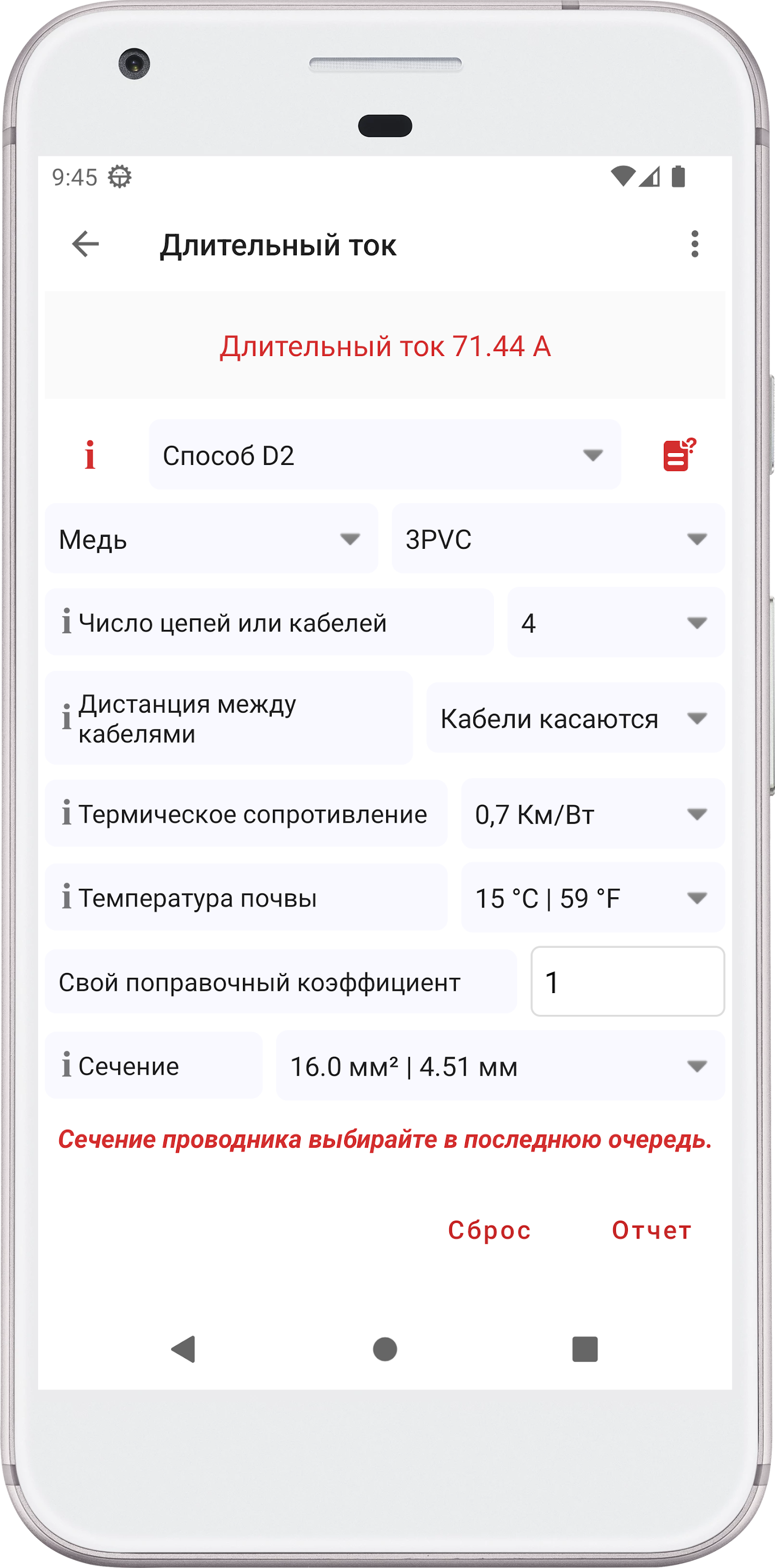Pick soil temperature from 15 °C dropdown
The width and height of the screenshot is (775, 1568).
(x=593, y=898)
